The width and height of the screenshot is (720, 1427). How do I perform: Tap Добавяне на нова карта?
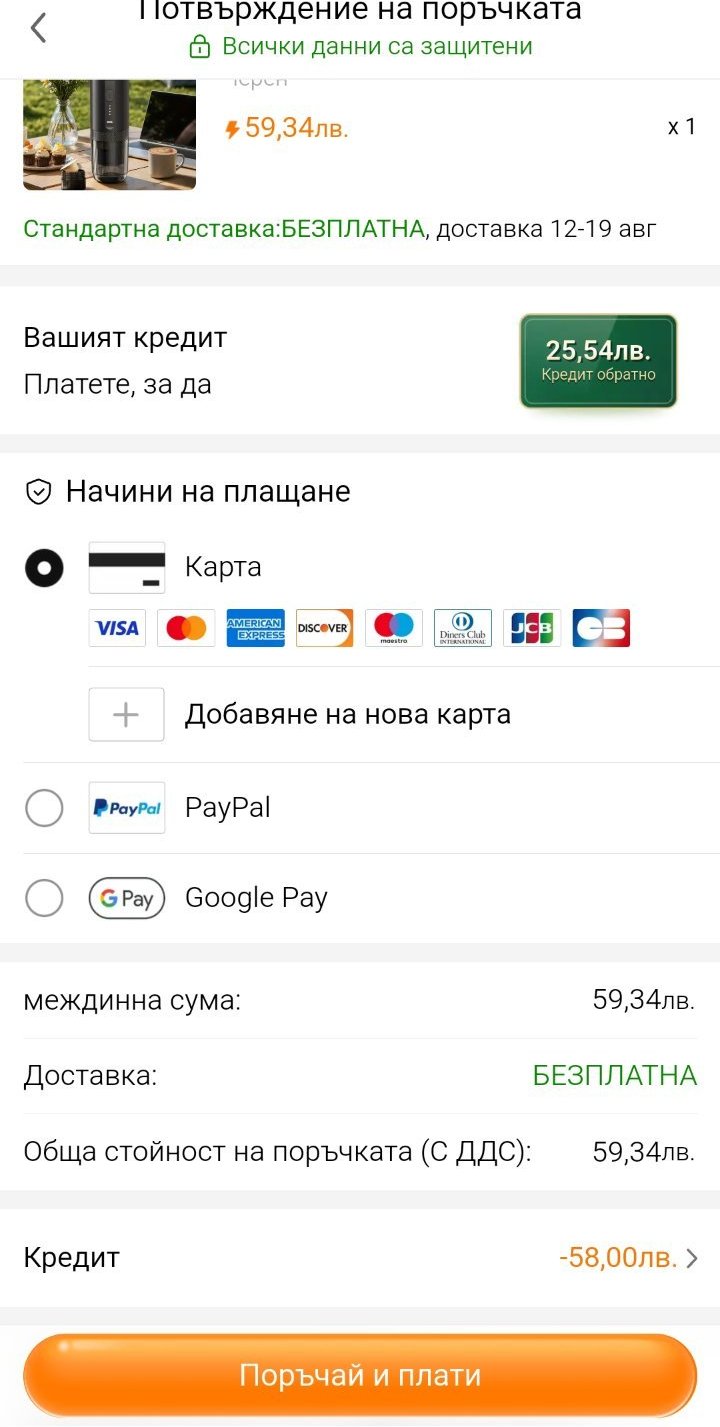[x=346, y=715]
